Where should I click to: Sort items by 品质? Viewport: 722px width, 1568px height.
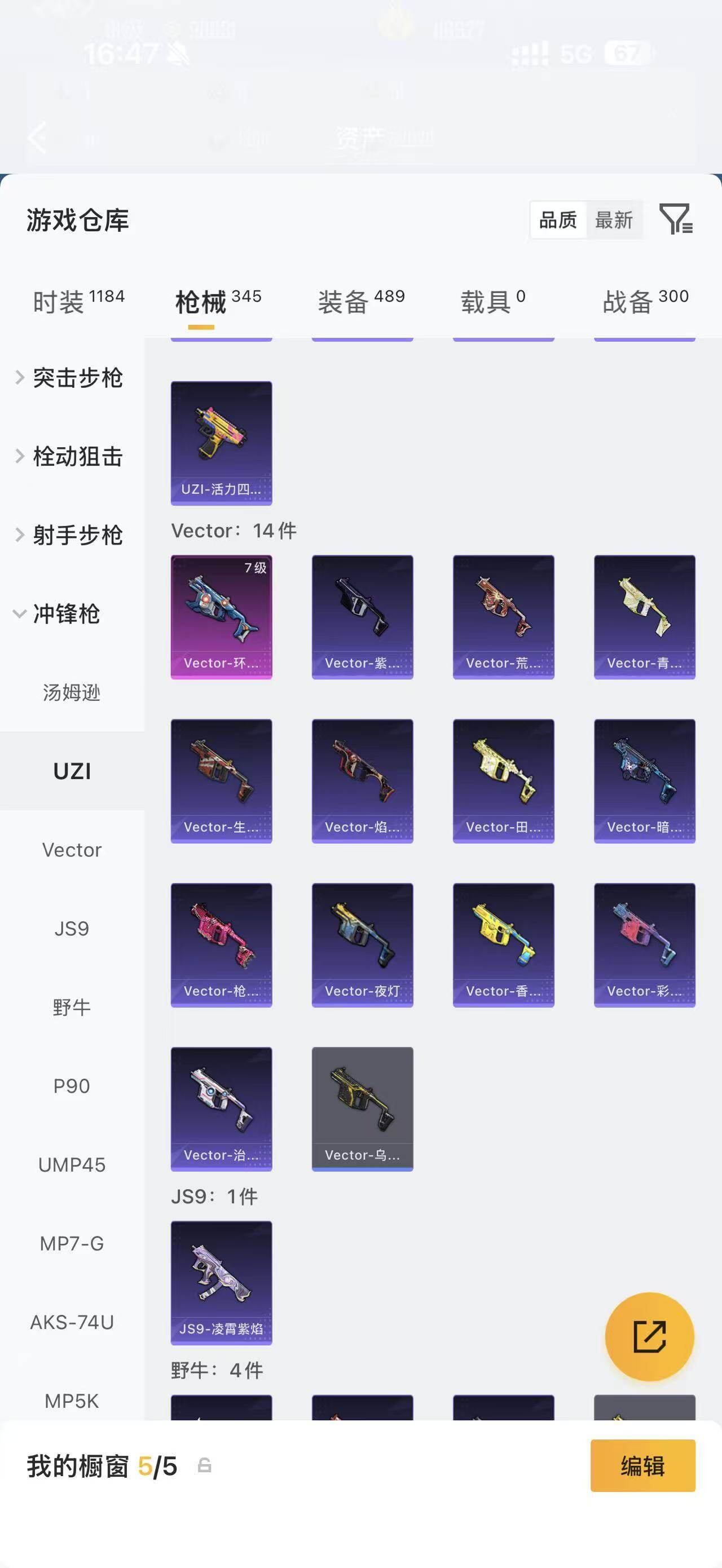pyautogui.click(x=558, y=220)
